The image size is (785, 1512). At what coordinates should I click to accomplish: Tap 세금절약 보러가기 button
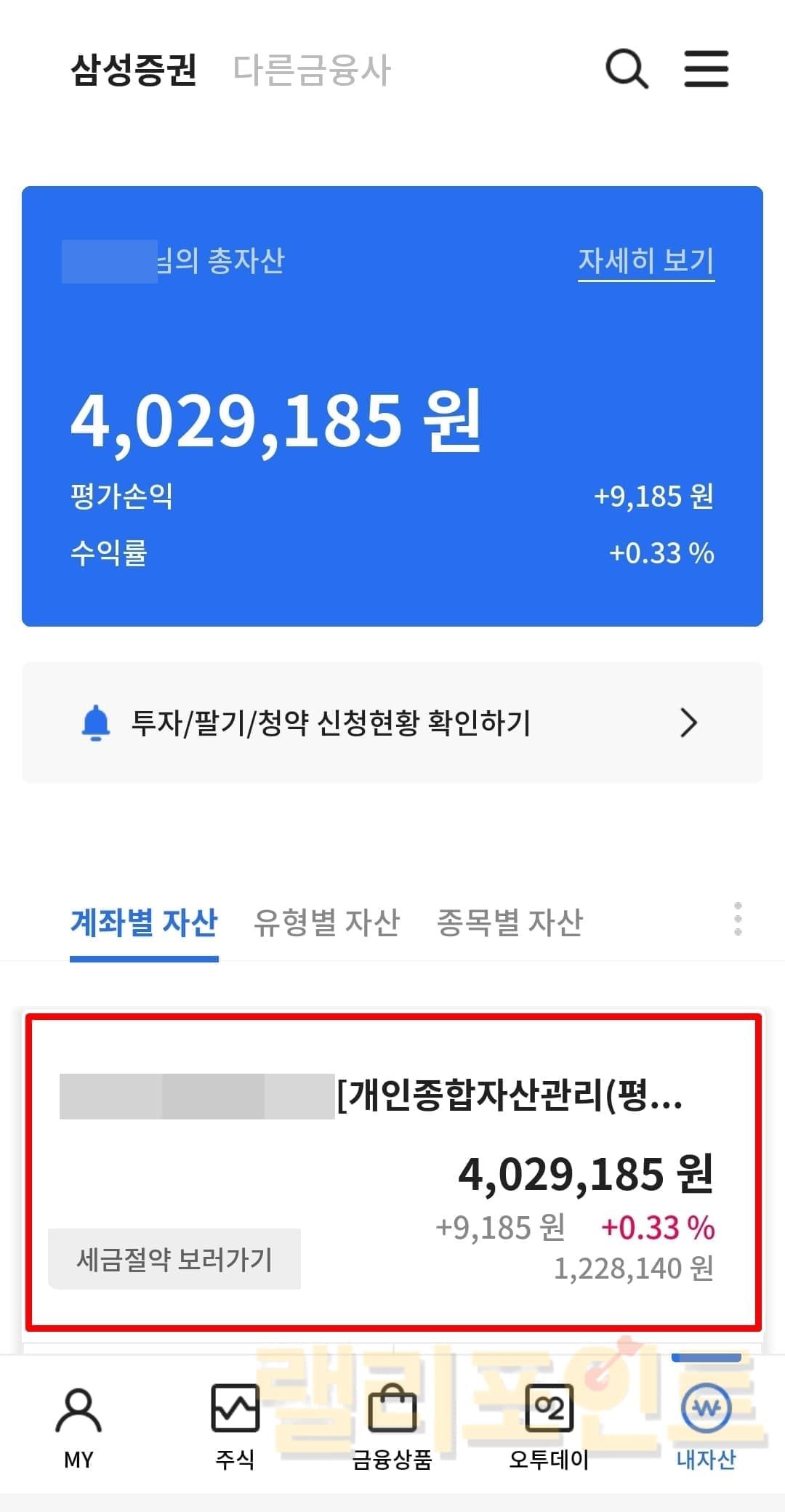[x=174, y=1259]
